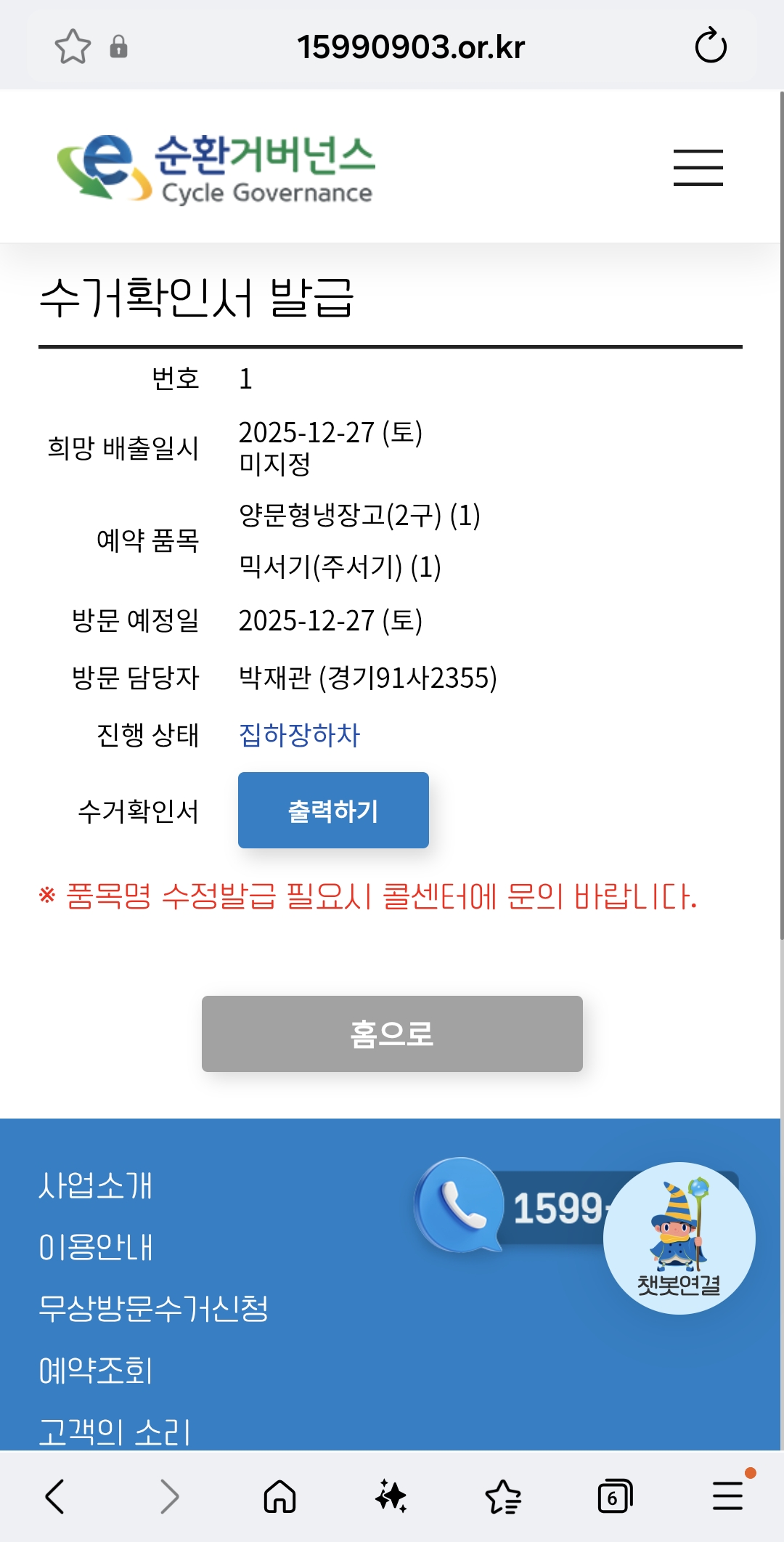
Task: Open the 이용안내 footer link
Action: [x=95, y=1247]
